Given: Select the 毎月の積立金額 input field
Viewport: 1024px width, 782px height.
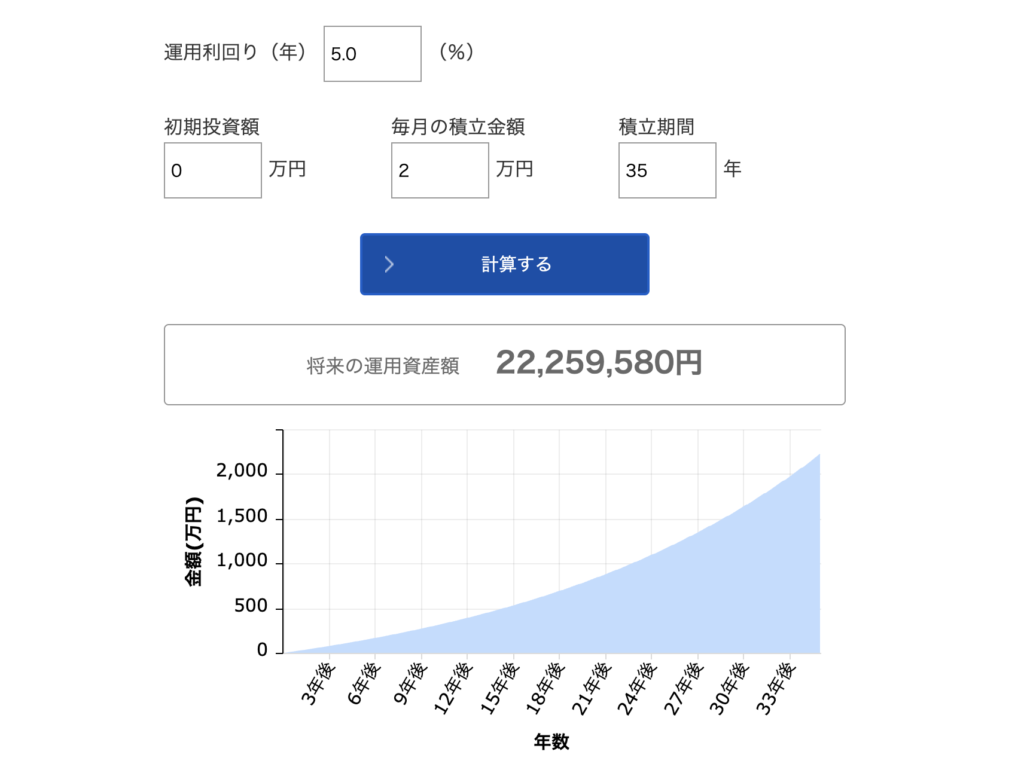Looking at the screenshot, I should pyautogui.click(x=439, y=170).
